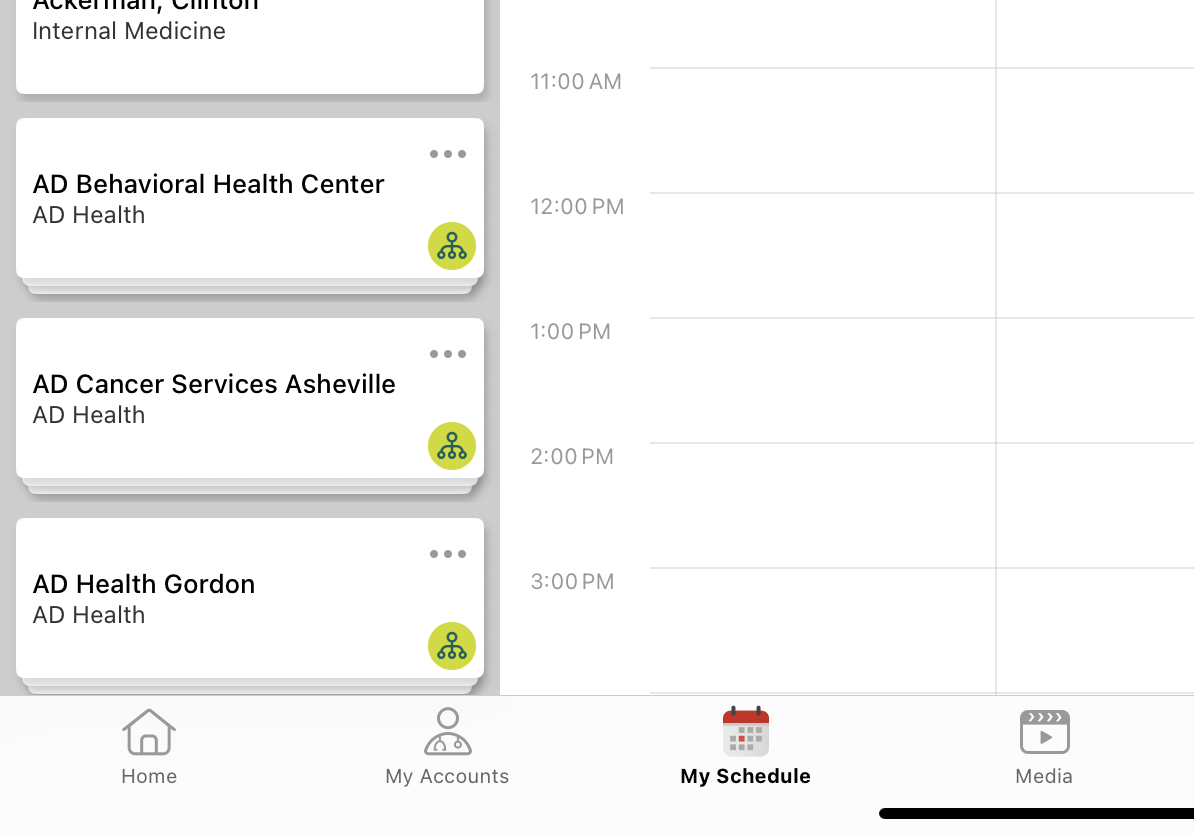The height and width of the screenshot is (834, 1194).
Task: Open the AD Health Gordon card
Action: 144,598
